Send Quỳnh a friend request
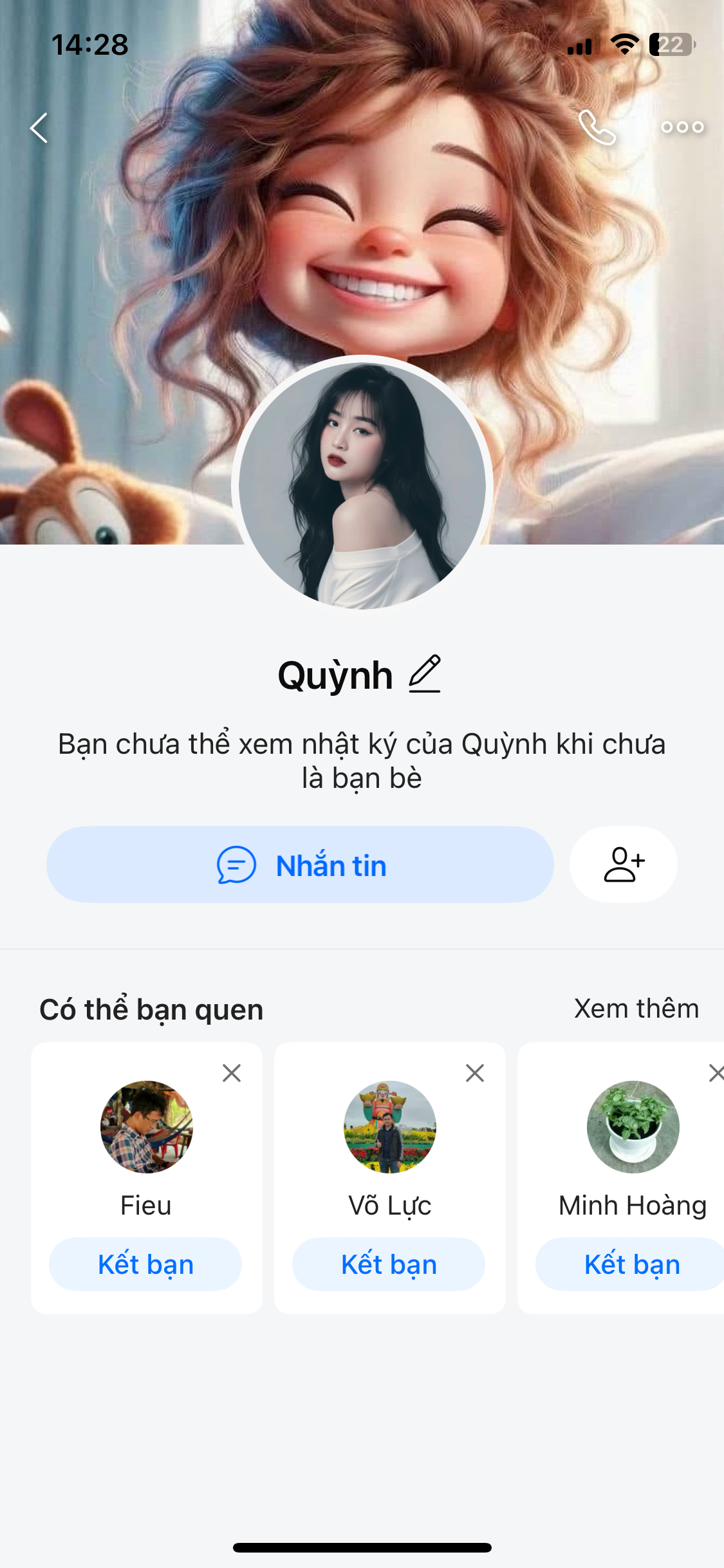 point(623,864)
